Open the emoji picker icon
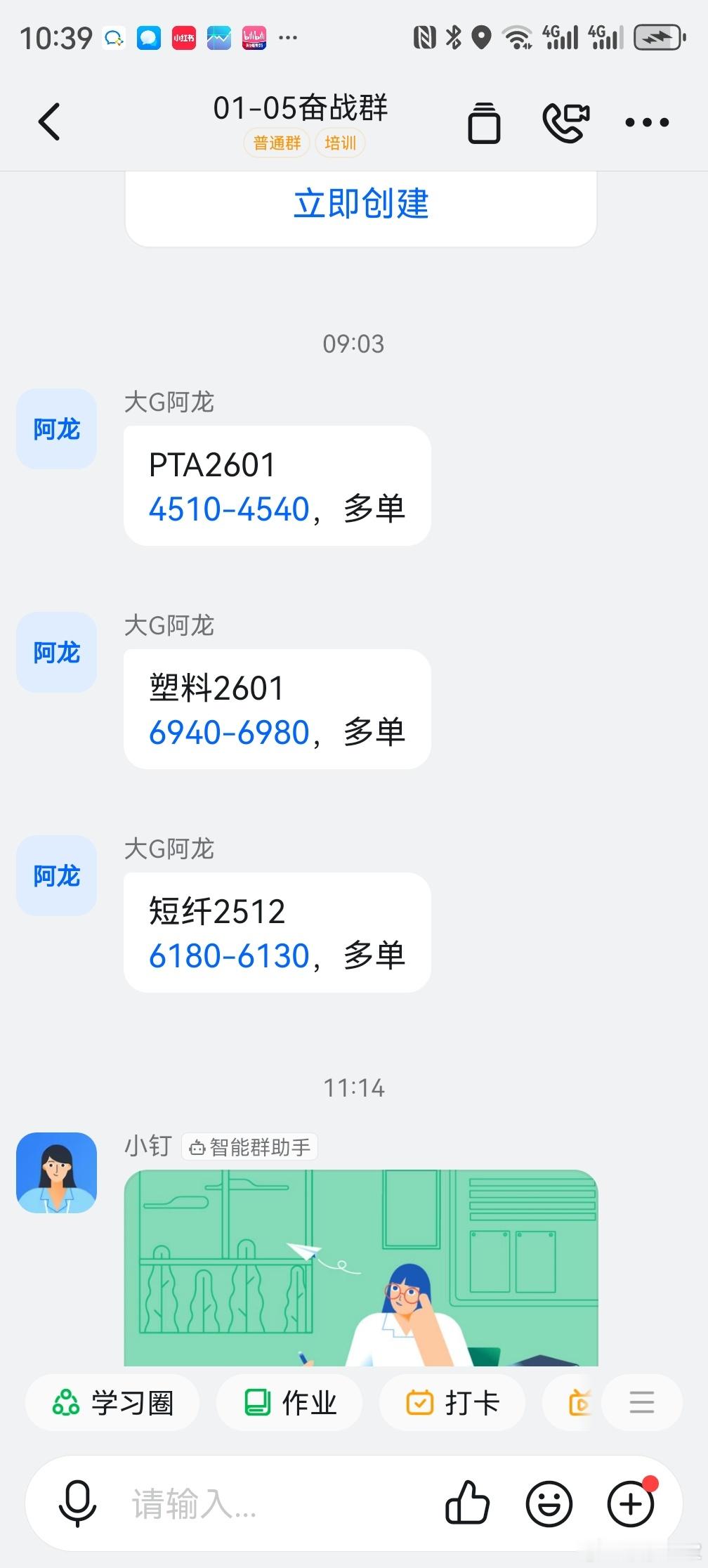 [549, 1503]
